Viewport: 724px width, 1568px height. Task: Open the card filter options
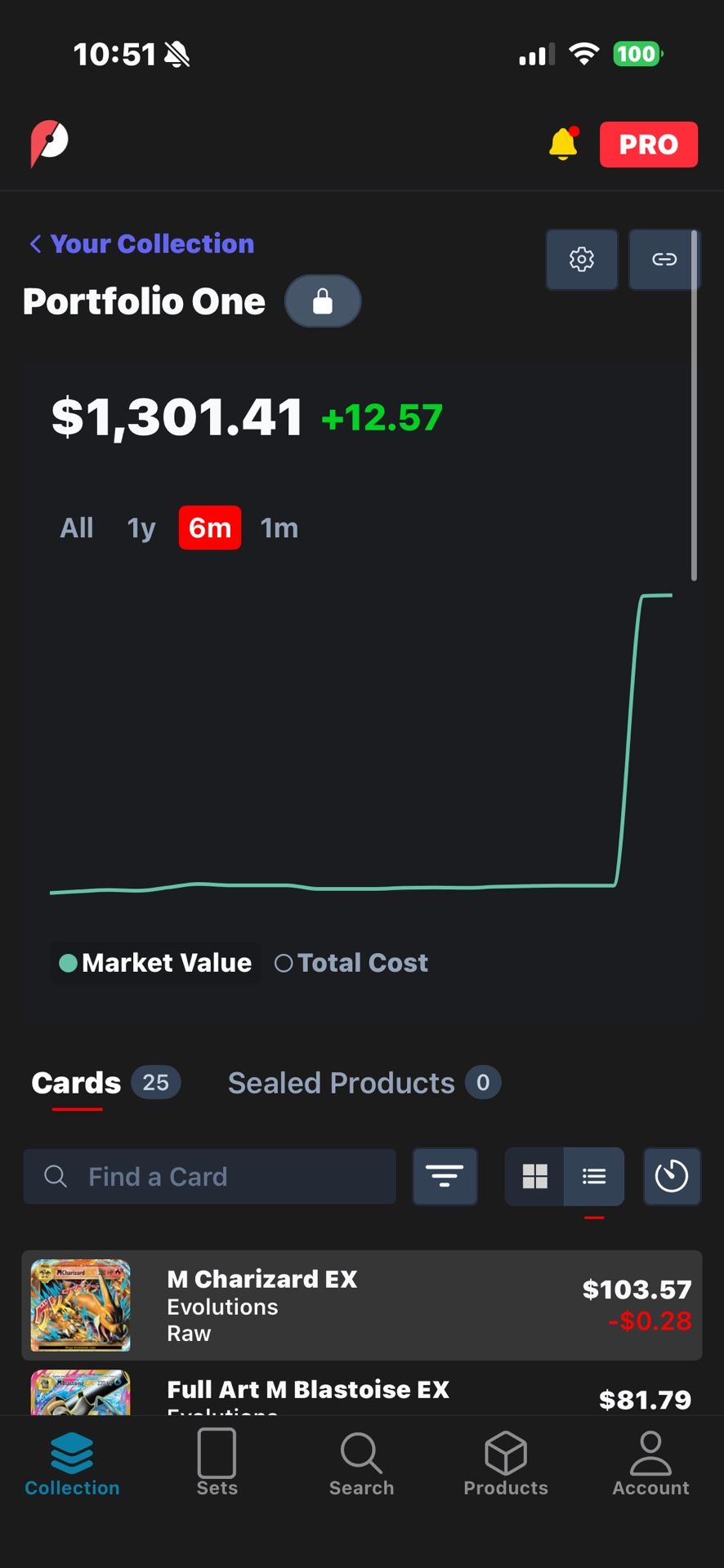[445, 1177]
